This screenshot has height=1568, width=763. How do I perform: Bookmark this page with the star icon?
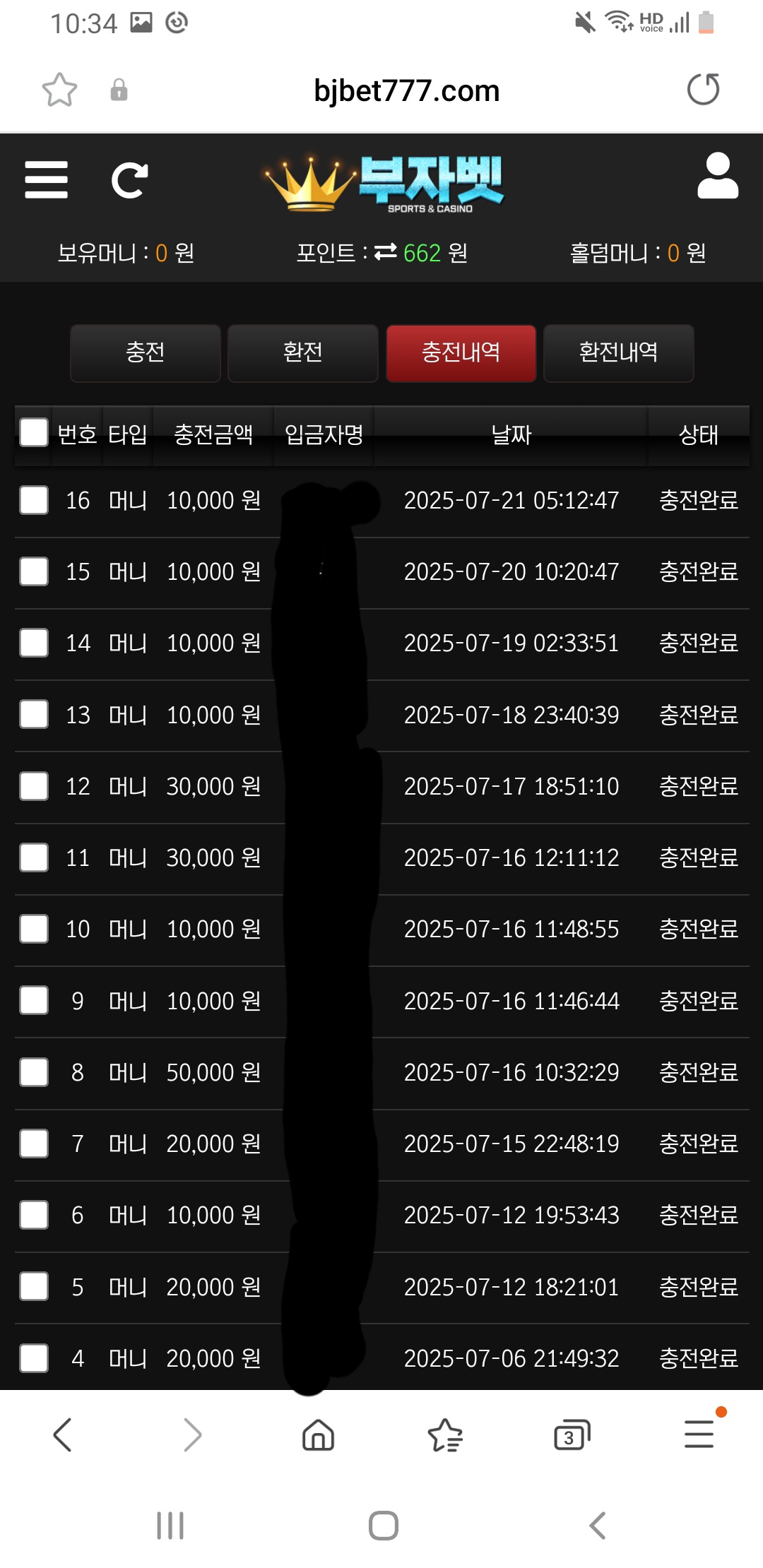(59, 90)
